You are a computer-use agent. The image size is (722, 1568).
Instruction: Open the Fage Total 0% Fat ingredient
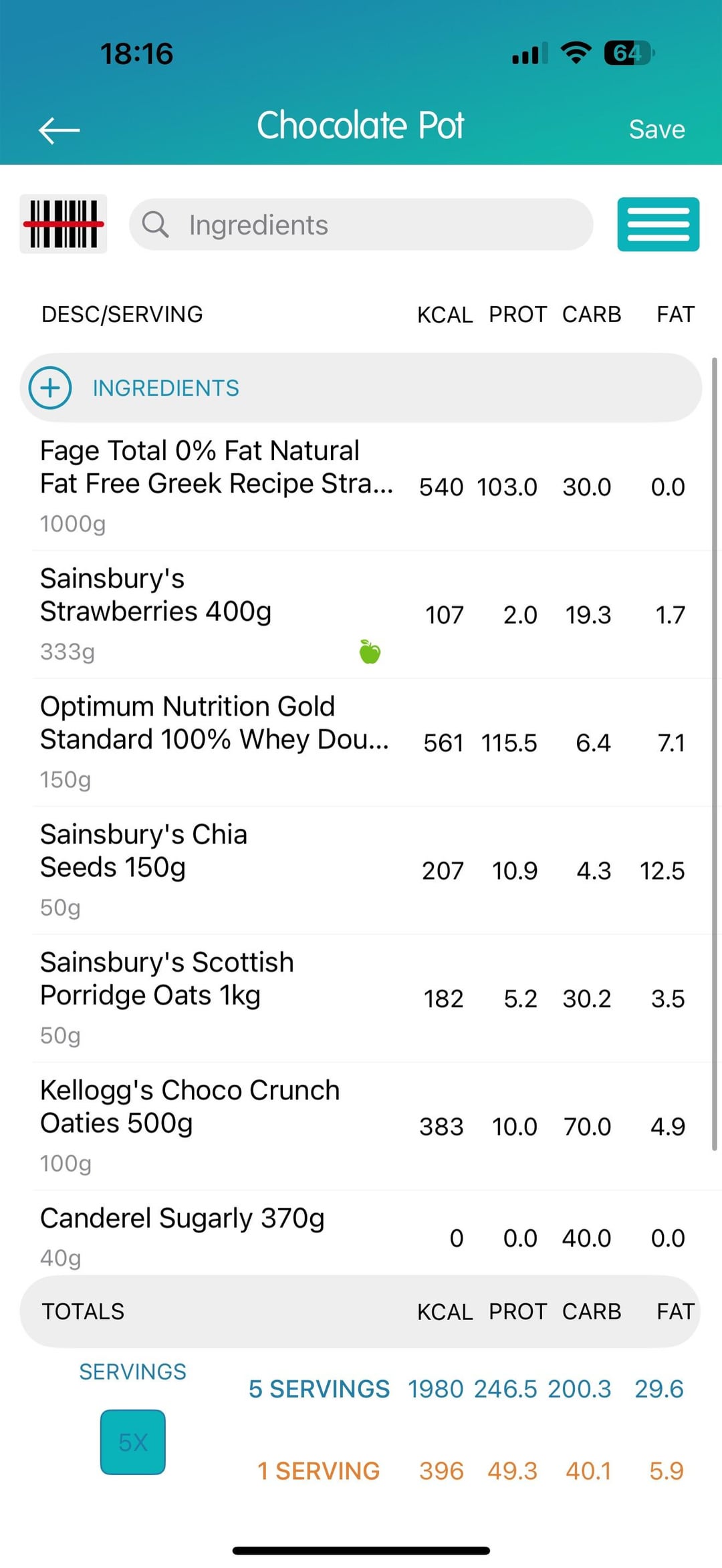214,485
